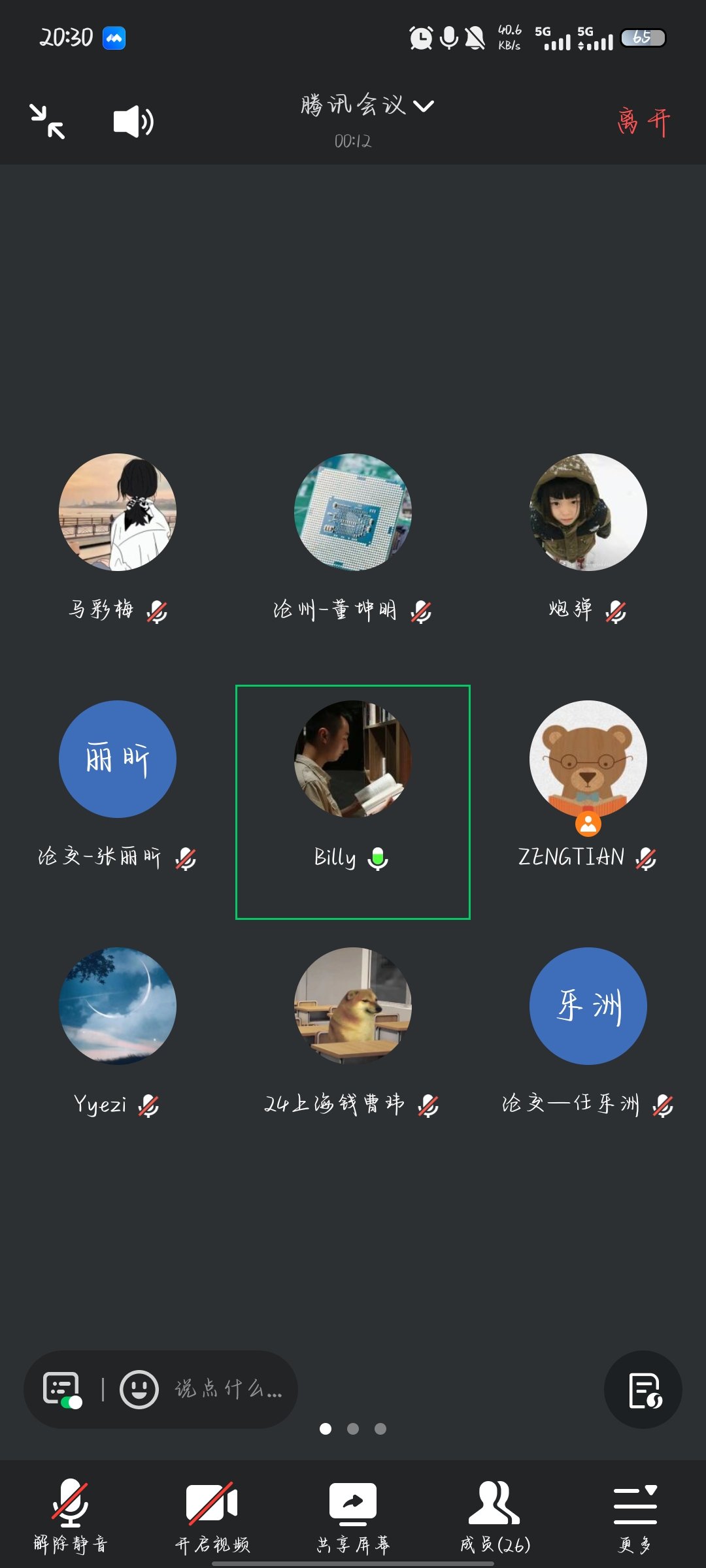Minimize the meeting window
The width and height of the screenshot is (706, 1568).
[x=48, y=122]
